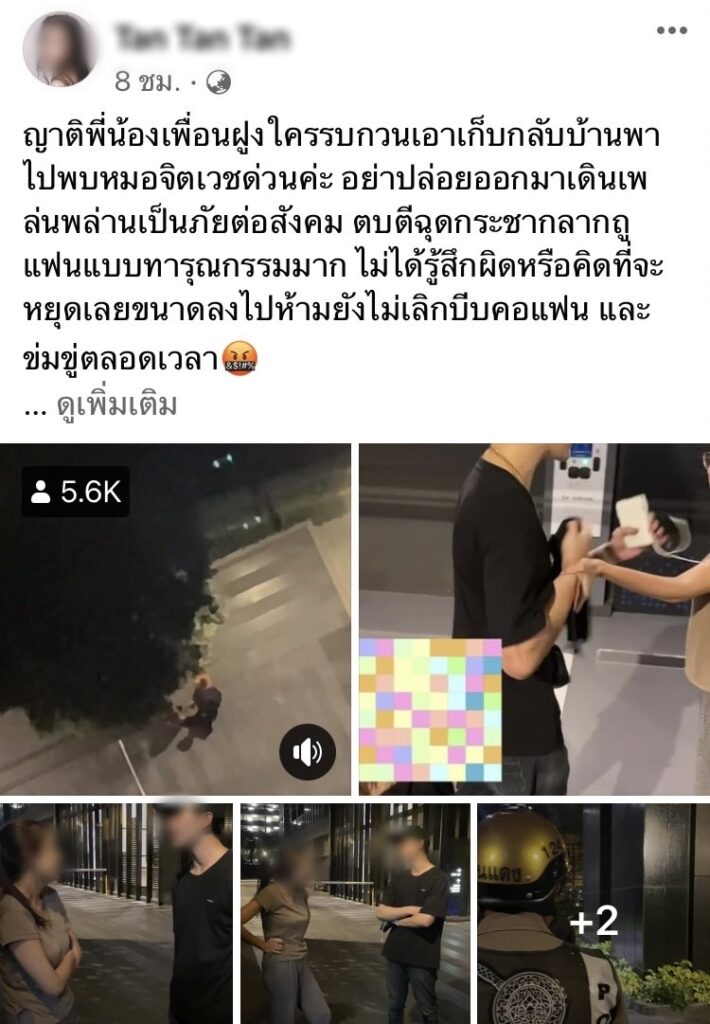Viewport: 710px width, 1024px height.
Task: Open the post author's name link
Action: tap(203, 38)
